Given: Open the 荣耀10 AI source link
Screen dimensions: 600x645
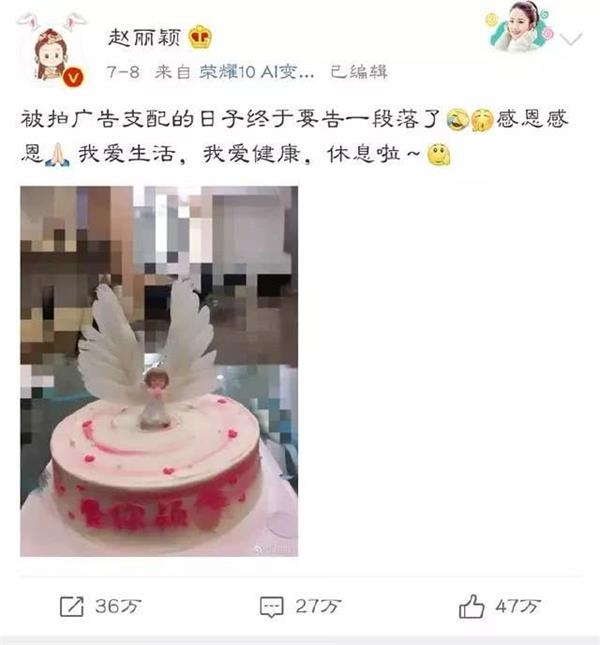Looking at the screenshot, I should pos(255,73).
